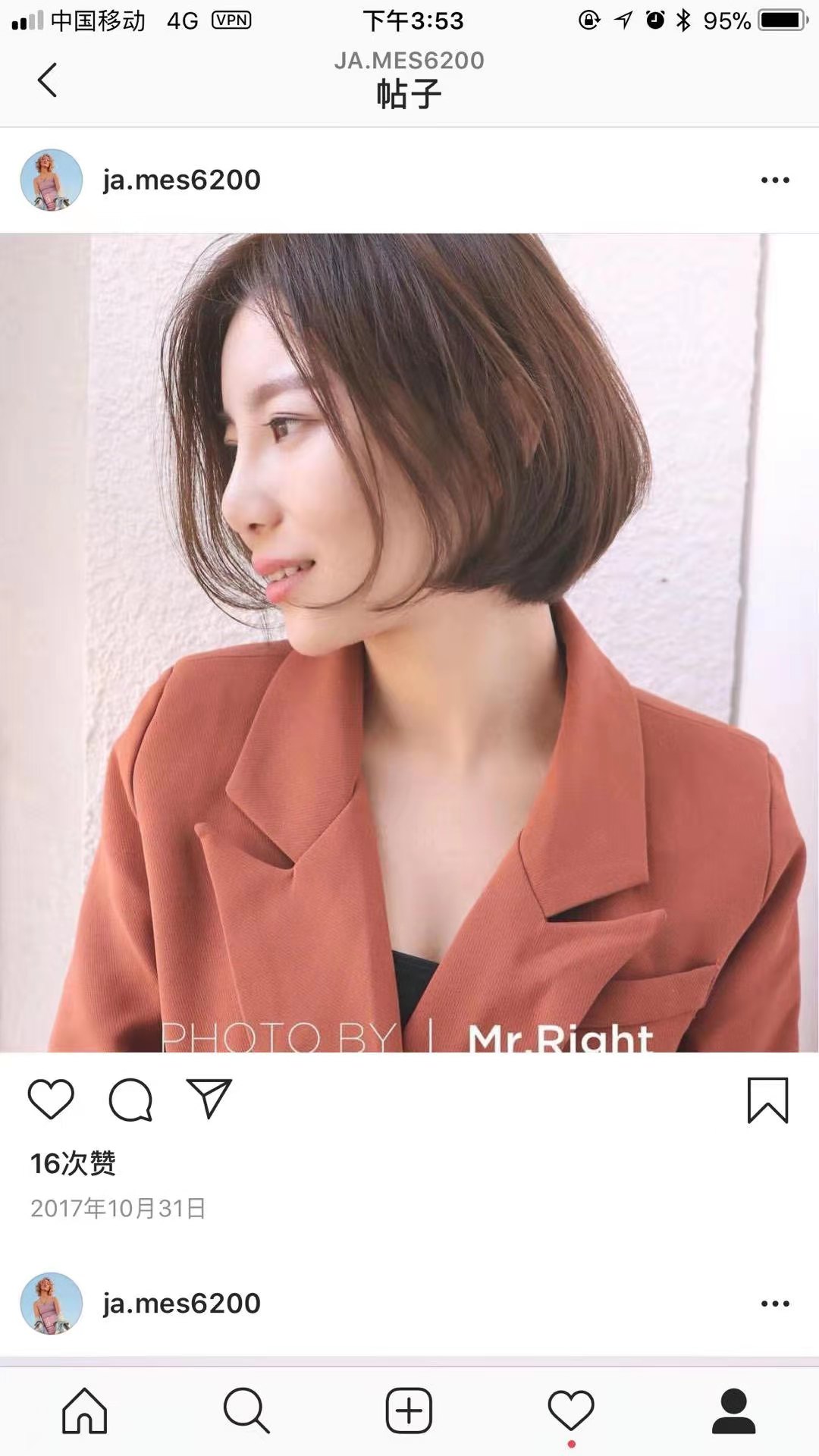Switch to the Home tab
819x1456 pixels.
(x=84, y=1411)
